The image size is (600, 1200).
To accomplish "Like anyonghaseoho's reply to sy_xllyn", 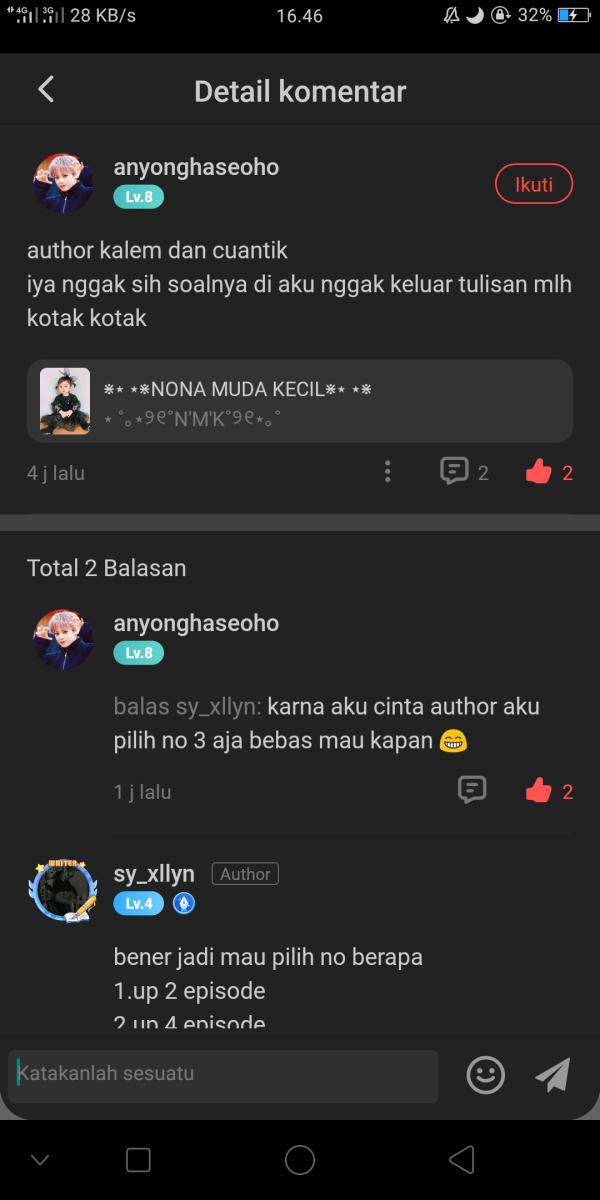I will point(540,791).
